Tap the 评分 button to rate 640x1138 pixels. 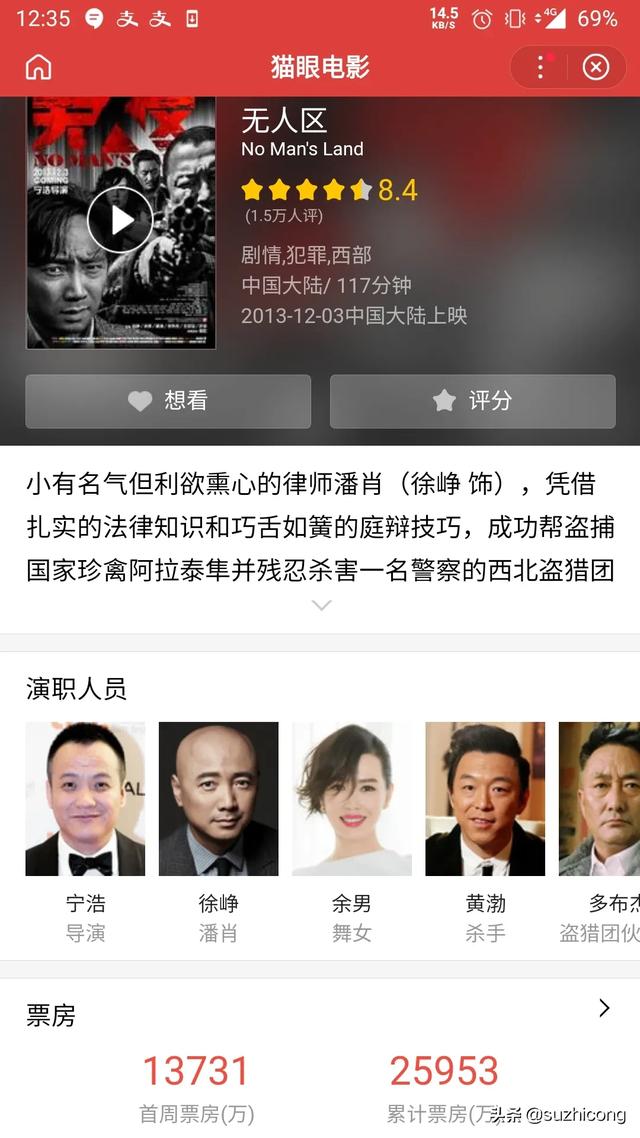pos(473,401)
